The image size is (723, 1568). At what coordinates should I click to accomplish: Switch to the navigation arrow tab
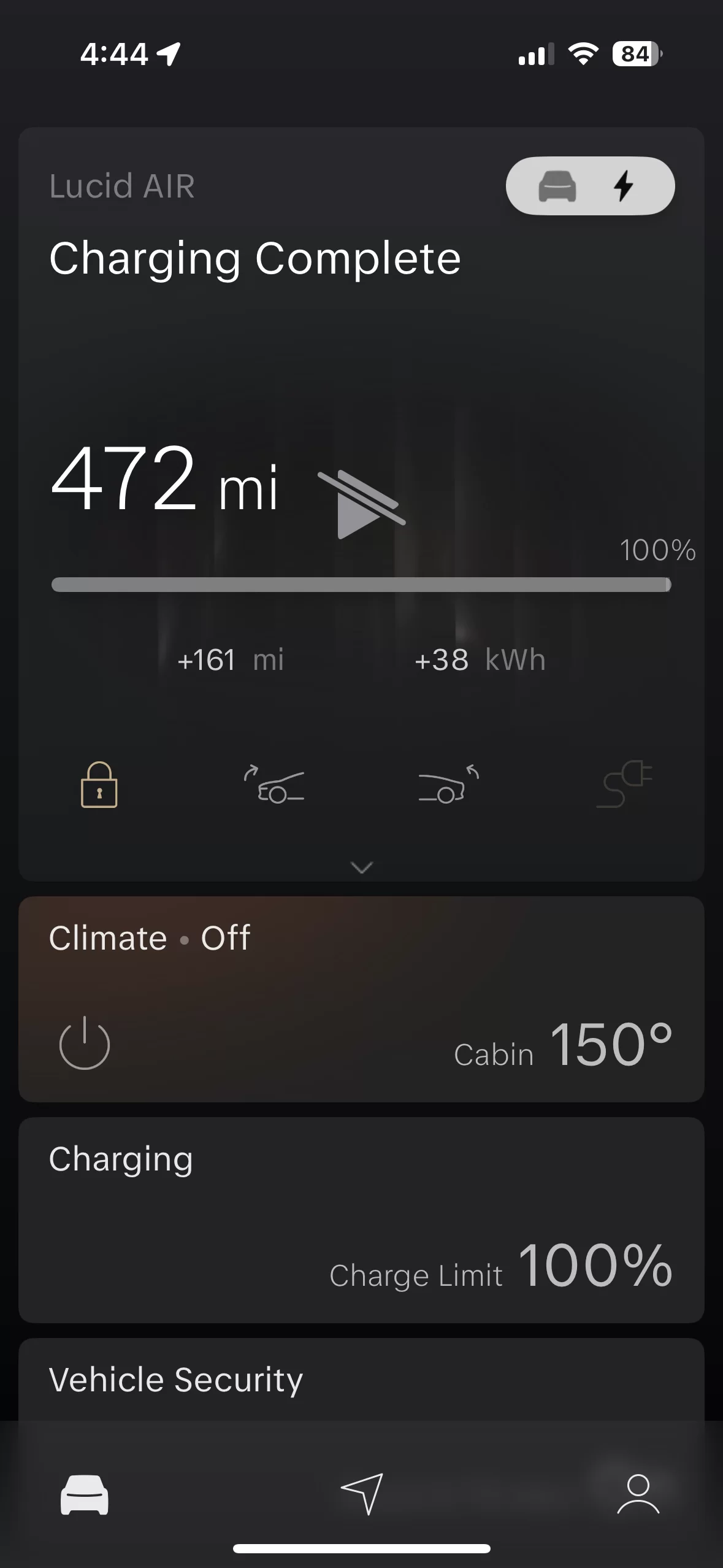[x=362, y=1494]
